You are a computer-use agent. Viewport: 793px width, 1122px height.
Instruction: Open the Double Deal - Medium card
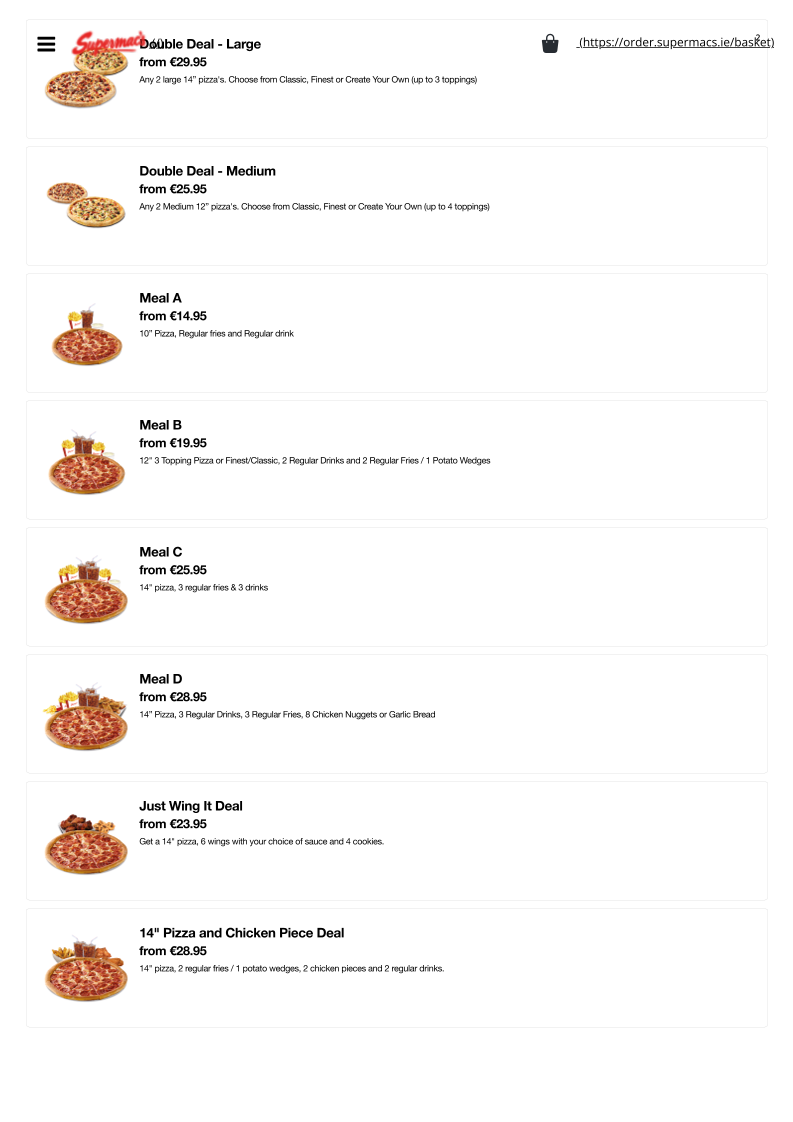click(396, 206)
